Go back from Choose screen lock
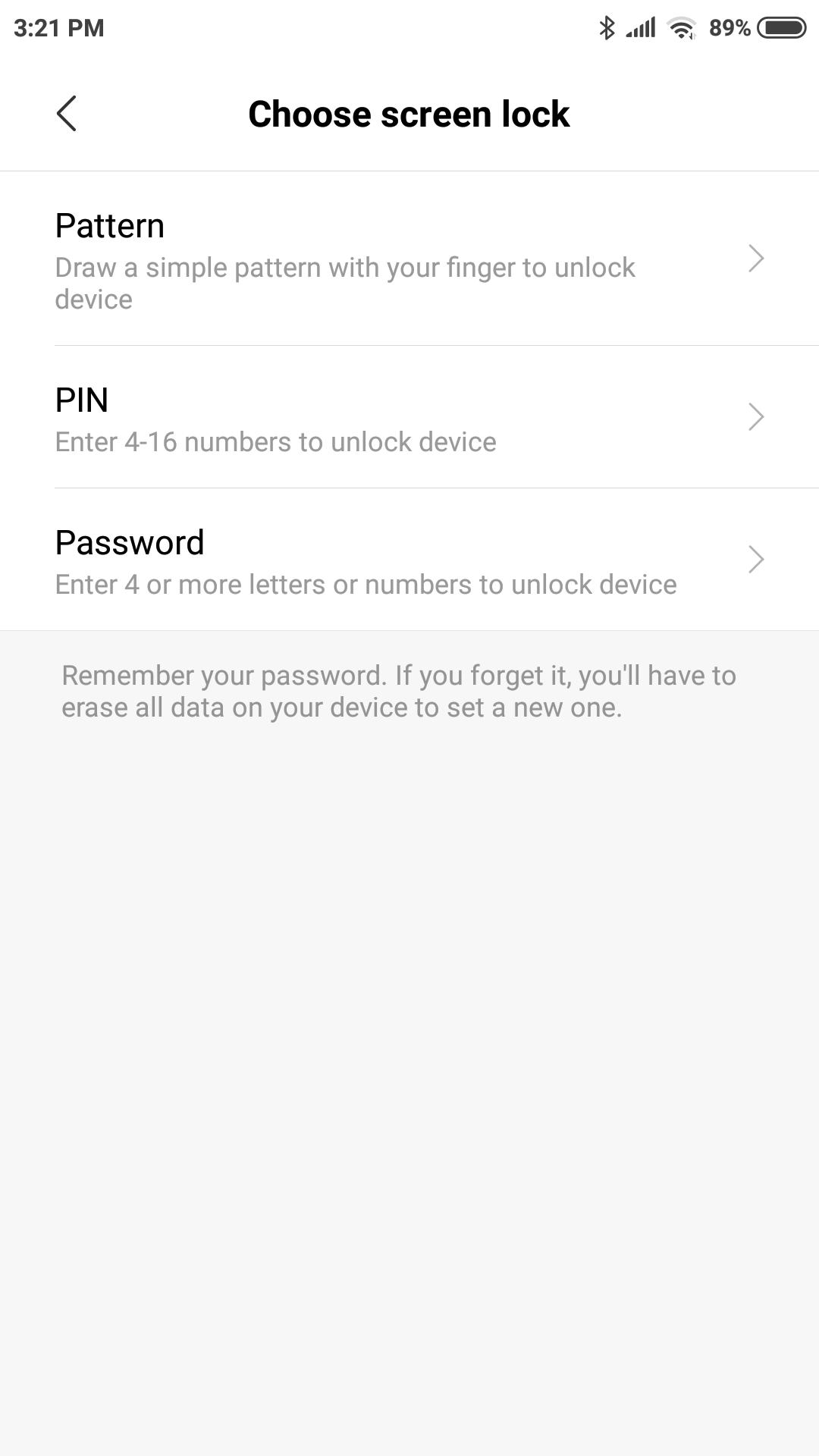Viewport: 819px width, 1456px height. click(x=67, y=114)
